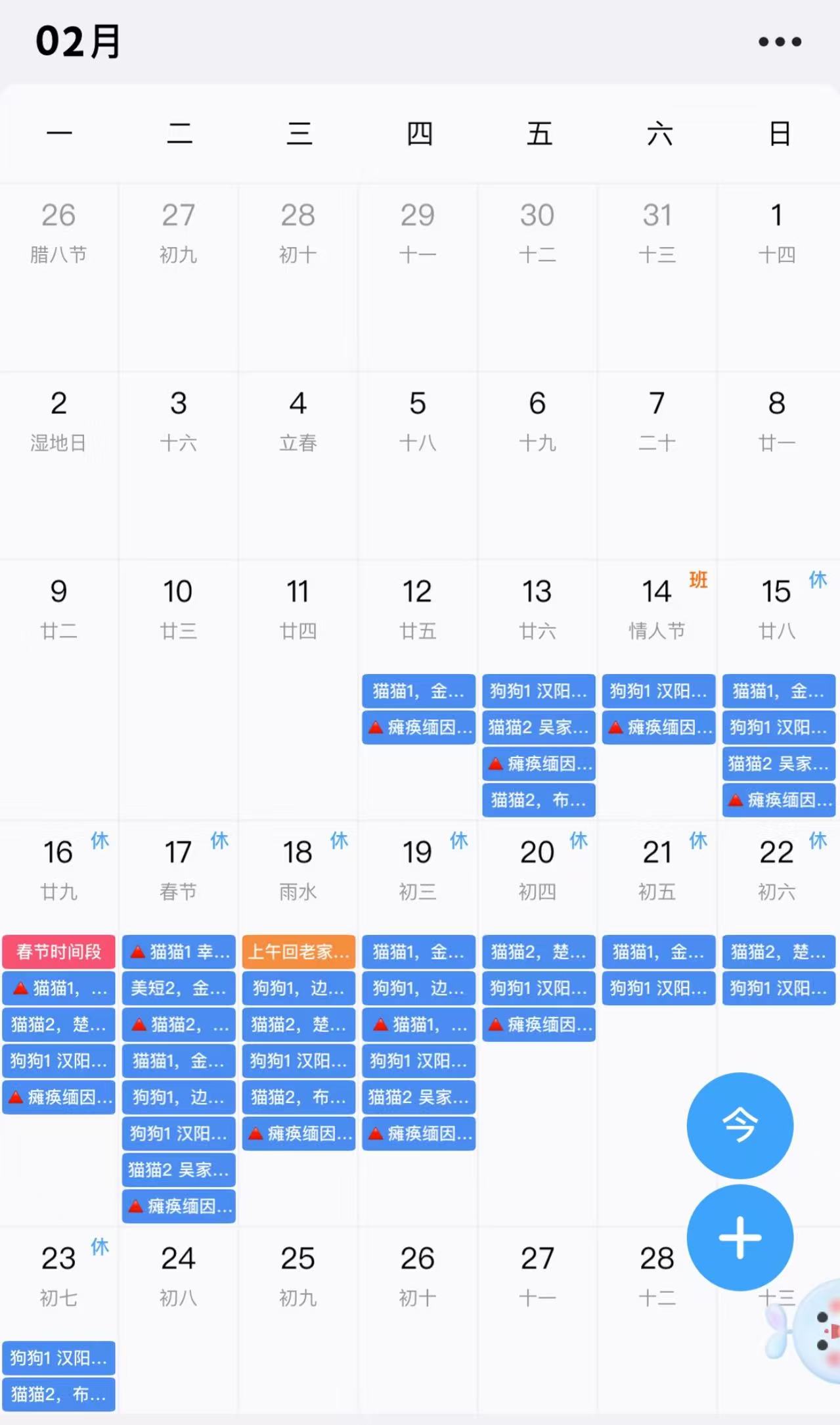Viewport: 840px width, 1425px height.
Task: Select February 25 初九 date cell
Action: (x=298, y=1275)
